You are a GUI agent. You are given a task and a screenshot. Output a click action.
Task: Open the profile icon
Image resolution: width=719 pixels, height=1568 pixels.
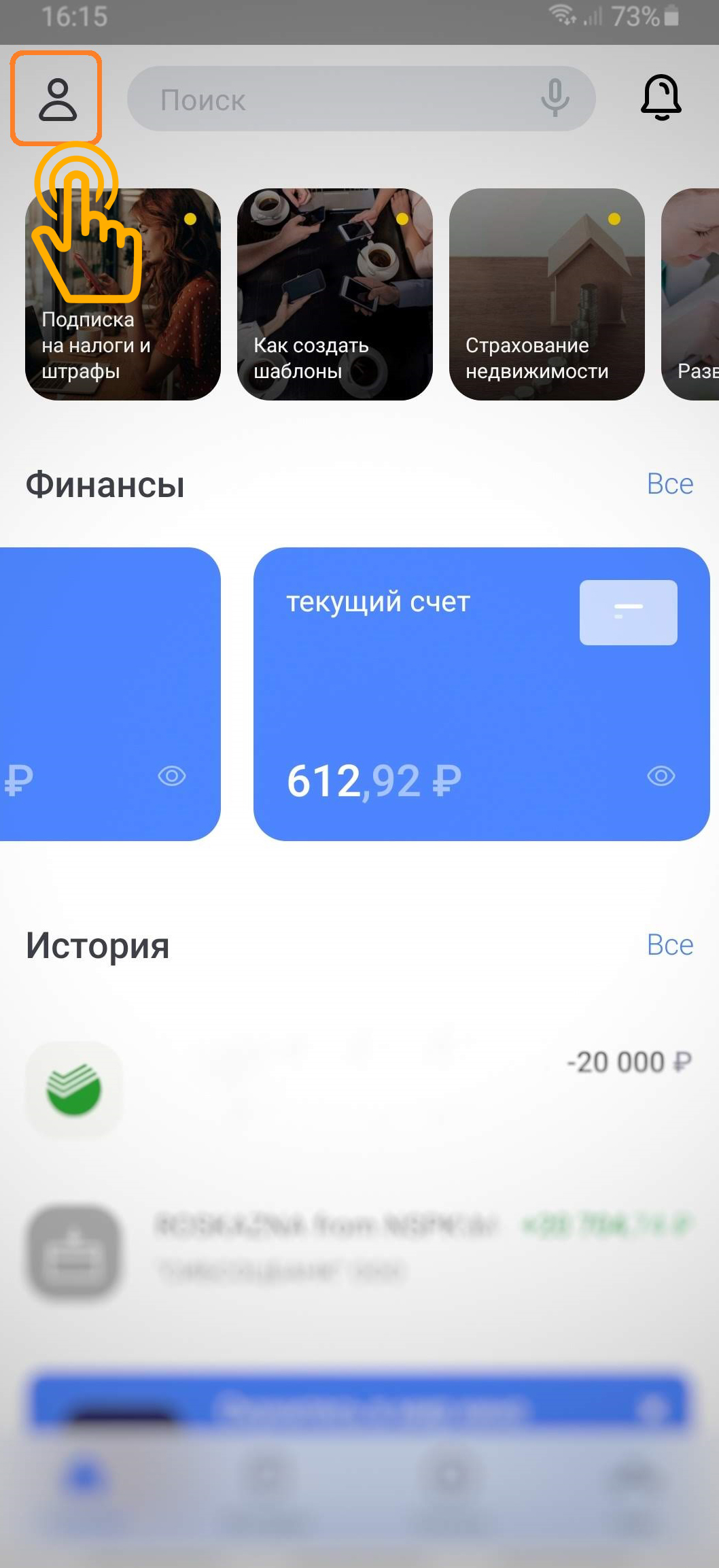click(x=57, y=99)
